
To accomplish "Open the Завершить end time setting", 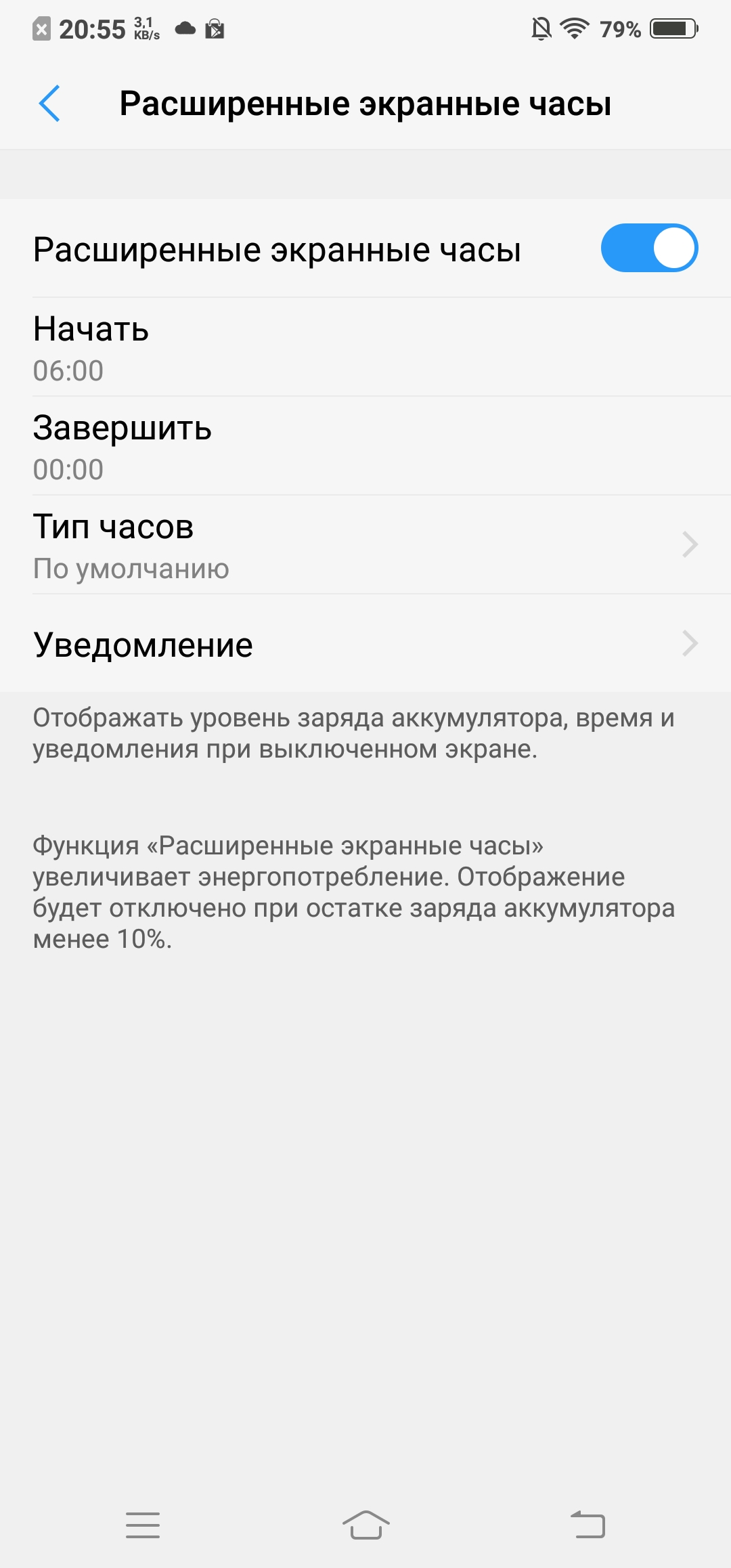I will point(365,446).
